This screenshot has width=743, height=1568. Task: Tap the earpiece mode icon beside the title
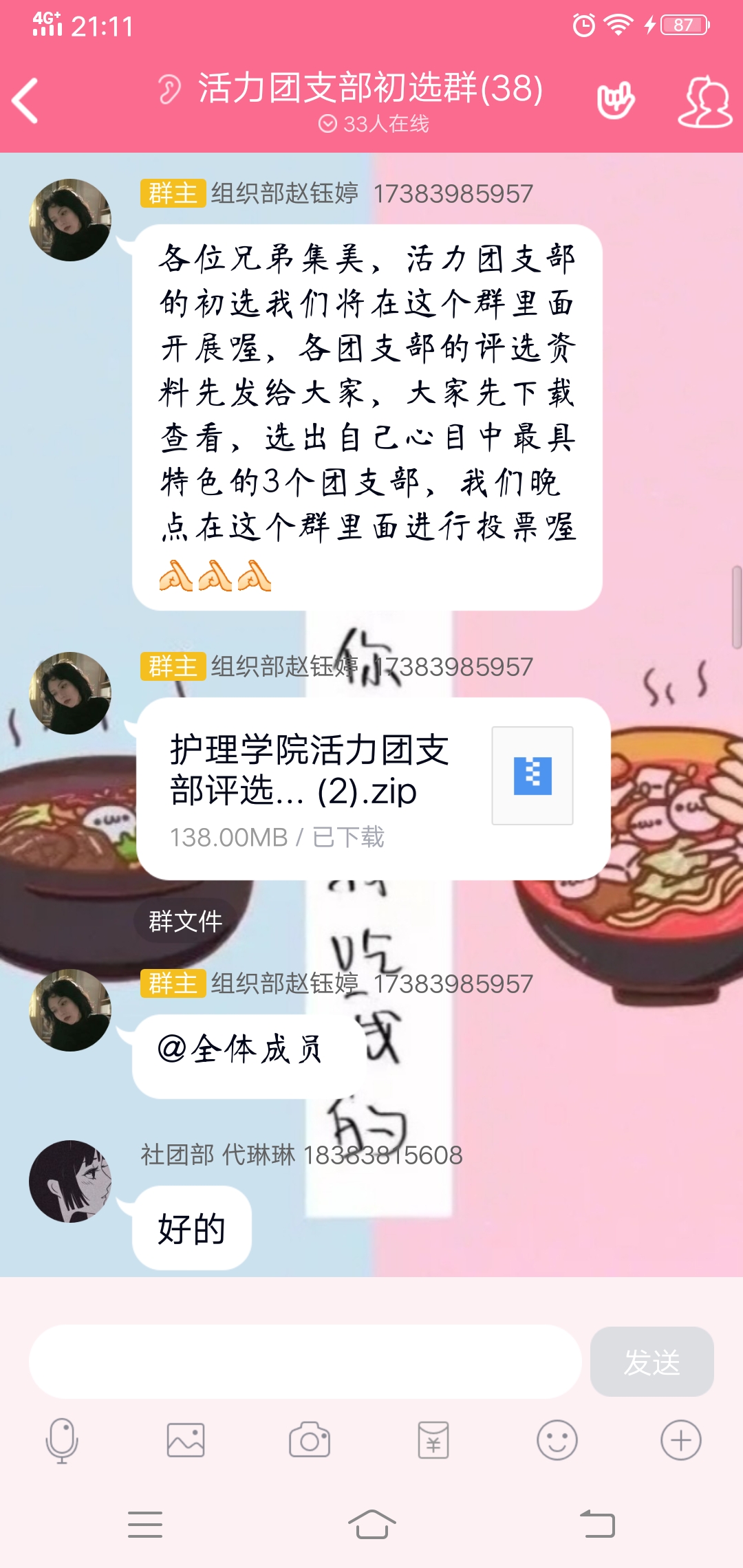pos(169,89)
